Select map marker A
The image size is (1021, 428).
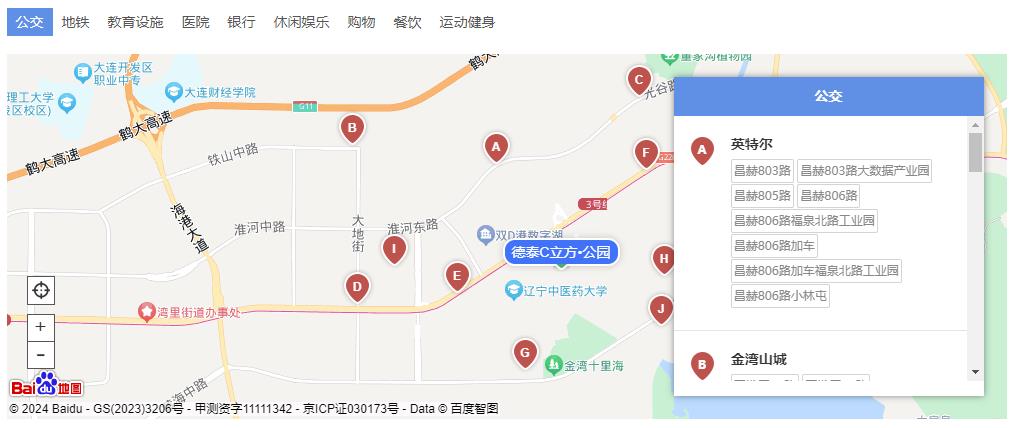(x=494, y=147)
